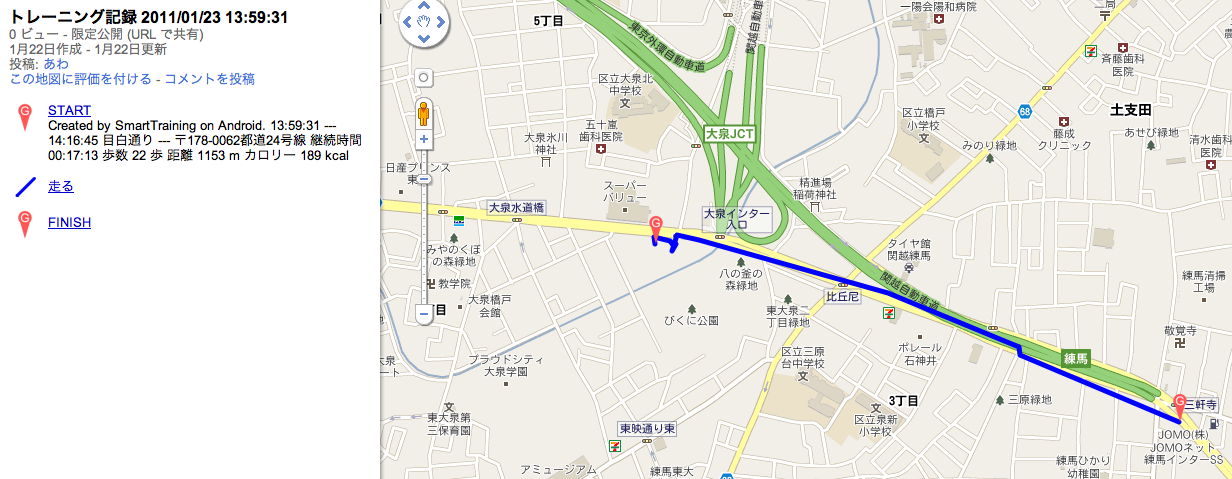Open the FINISH placemark link

click(69, 222)
